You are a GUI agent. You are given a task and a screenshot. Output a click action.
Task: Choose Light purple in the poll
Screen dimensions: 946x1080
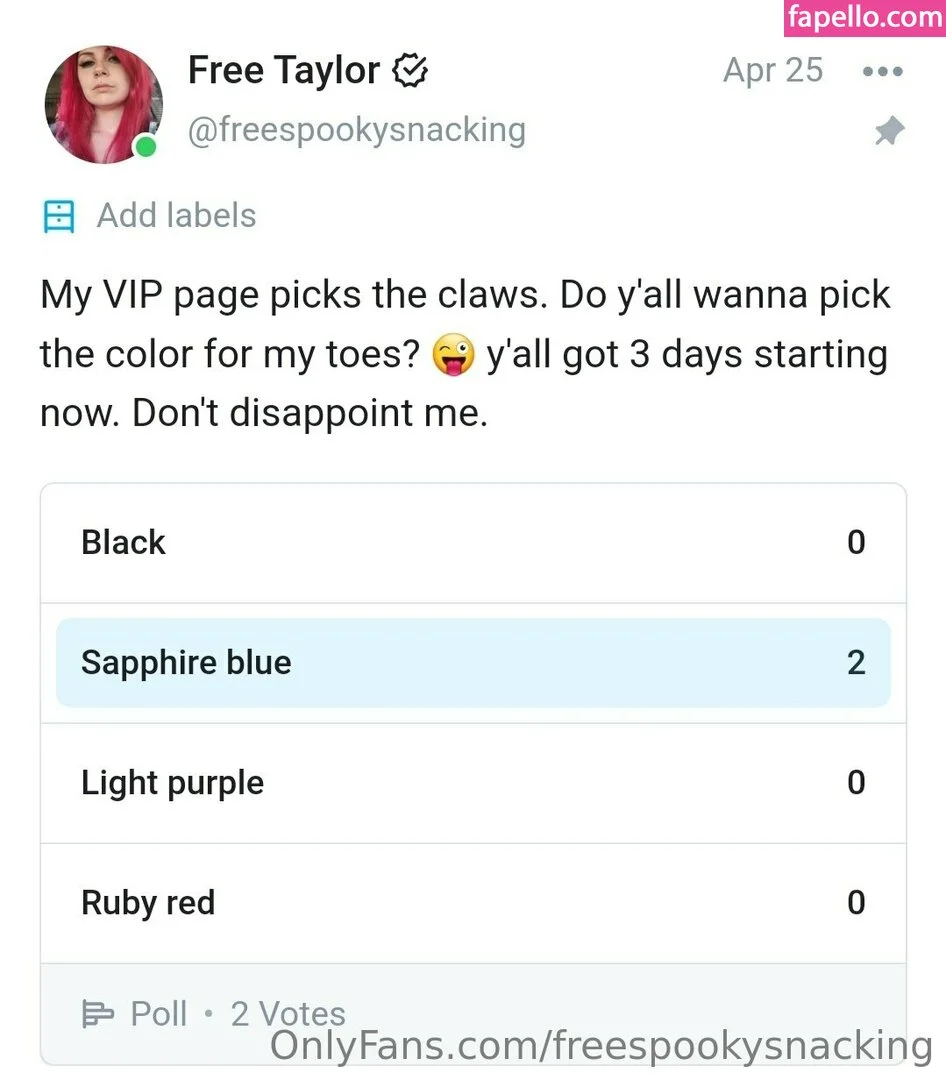(x=473, y=783)
